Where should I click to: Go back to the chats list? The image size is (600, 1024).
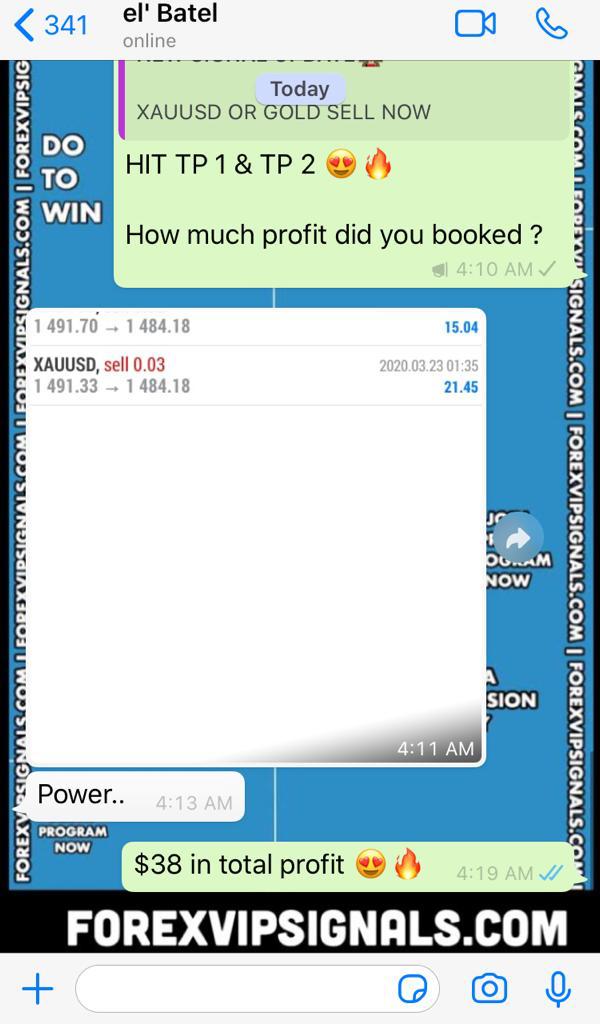click(50, 25)
